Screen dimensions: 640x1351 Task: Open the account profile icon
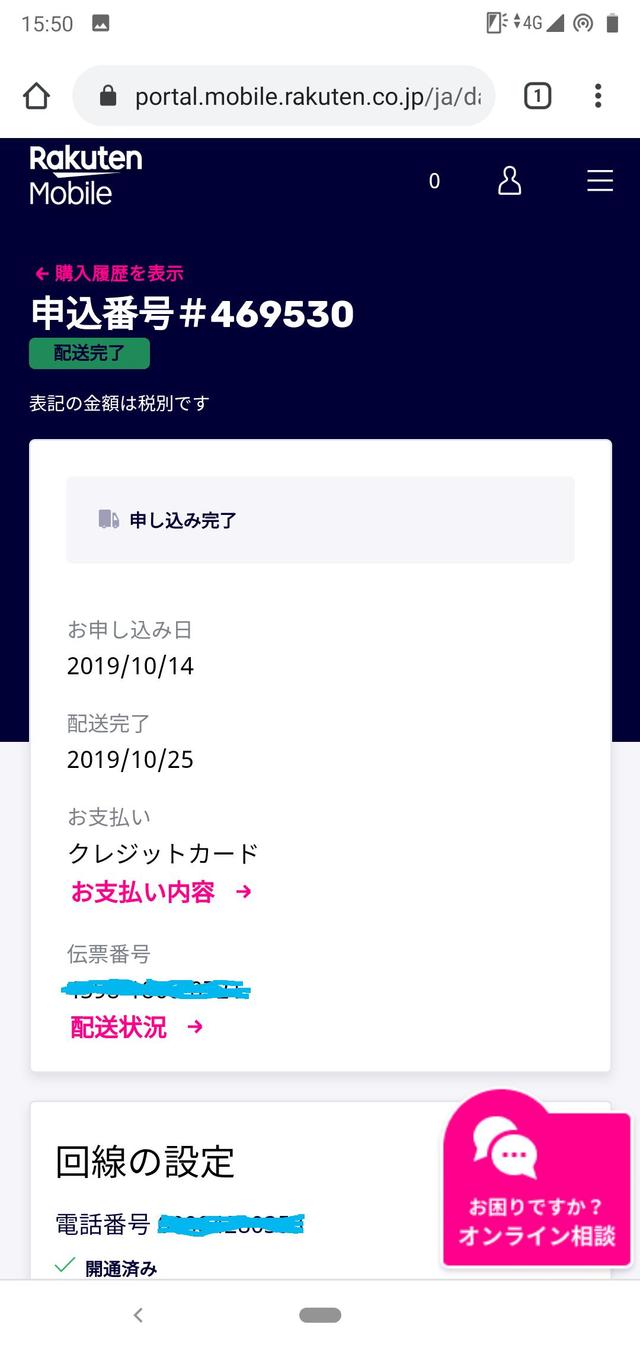pyautogui.click(x=509, y=181)
